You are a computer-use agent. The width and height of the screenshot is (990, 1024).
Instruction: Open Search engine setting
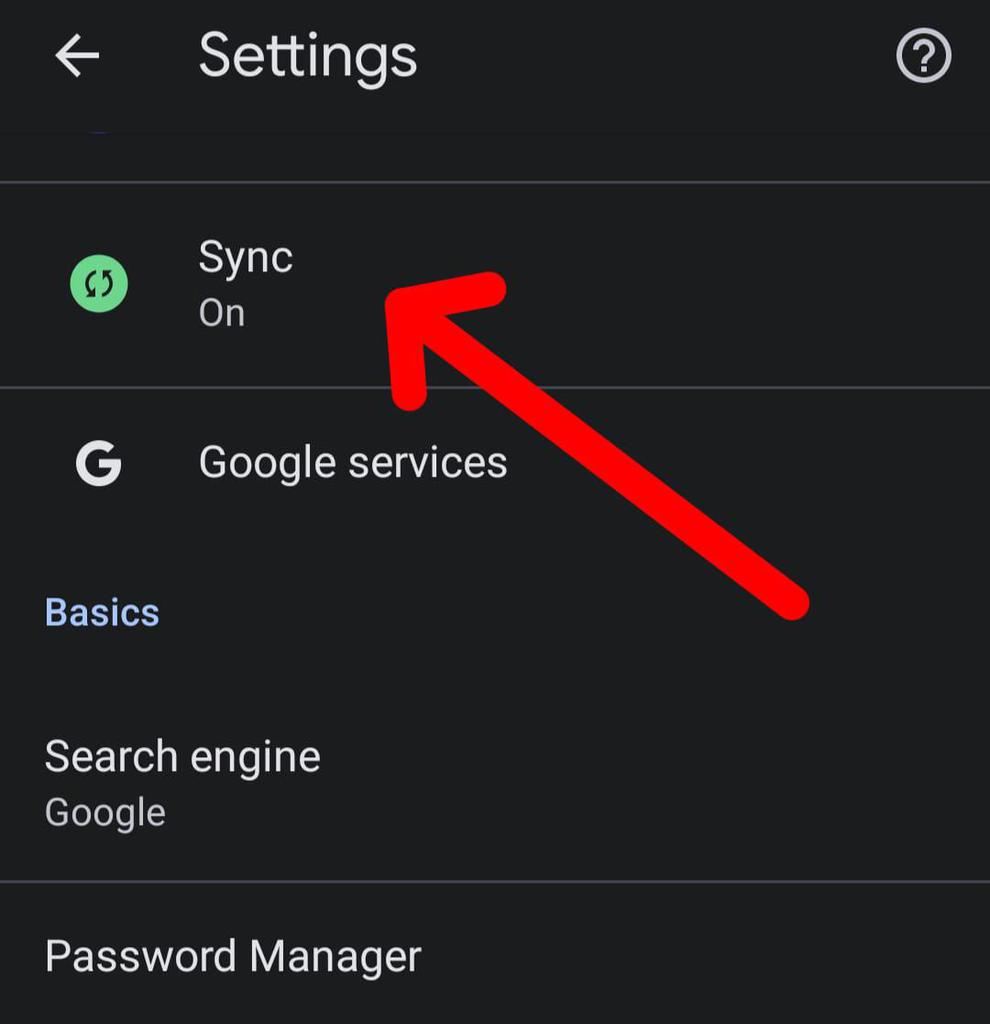pos(183,782)
